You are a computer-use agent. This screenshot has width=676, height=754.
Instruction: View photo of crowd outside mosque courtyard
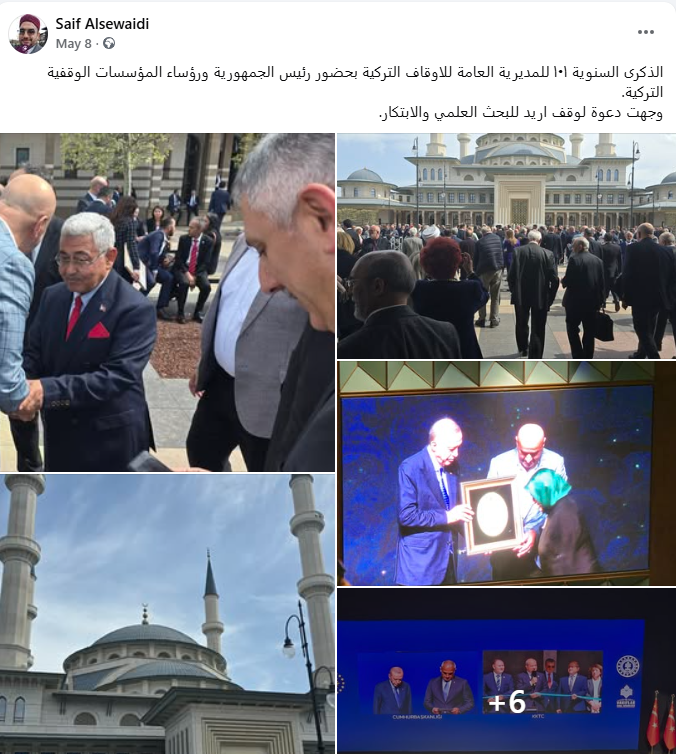(506, 245)
